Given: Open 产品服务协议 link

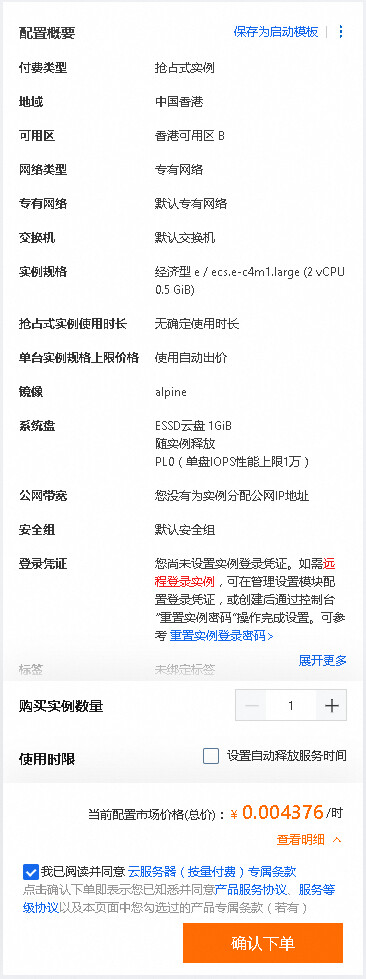Looking at the screenshot, I should click(250, 890).
